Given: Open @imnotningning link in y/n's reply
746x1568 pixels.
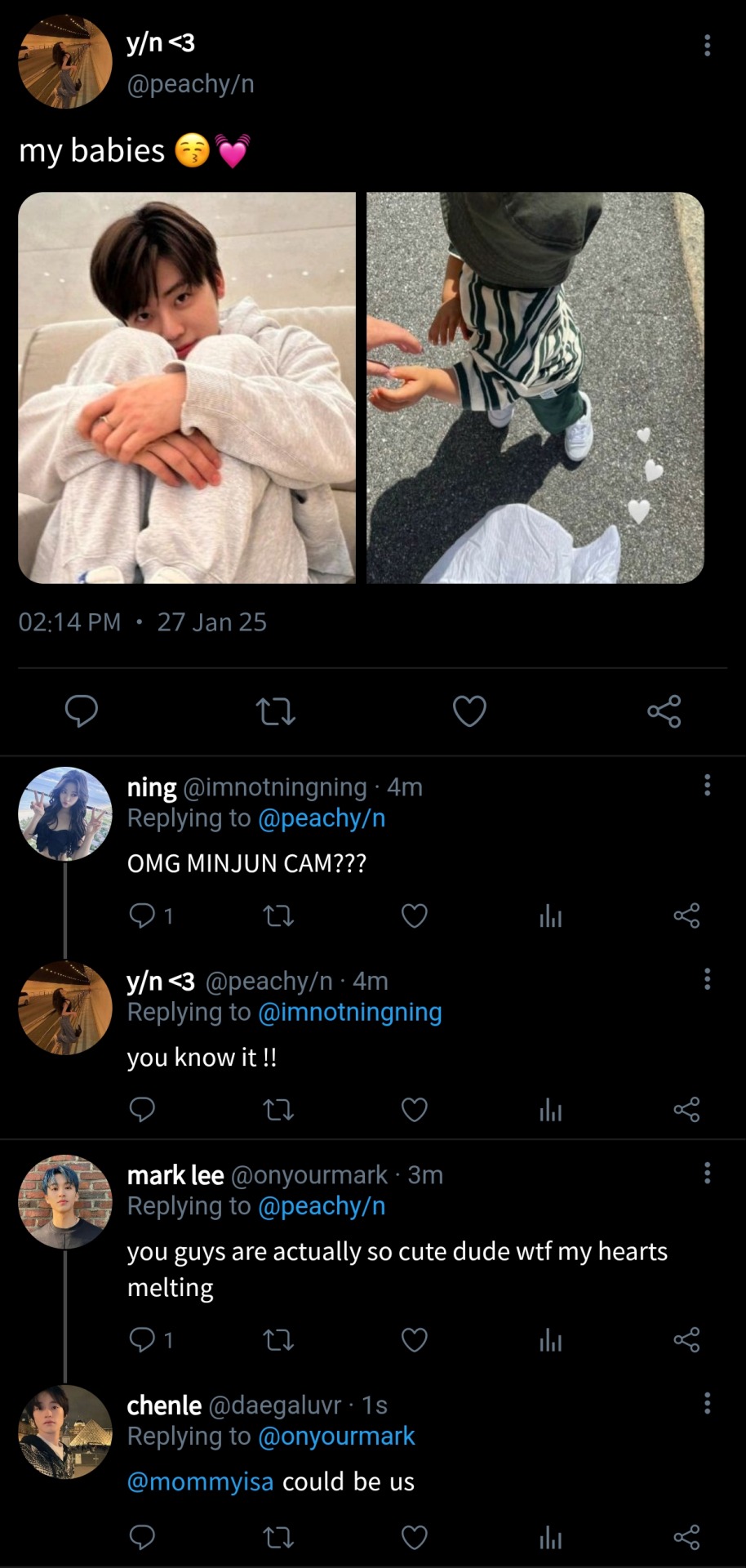Looking at the screenshot, I should coord(349,1012).
